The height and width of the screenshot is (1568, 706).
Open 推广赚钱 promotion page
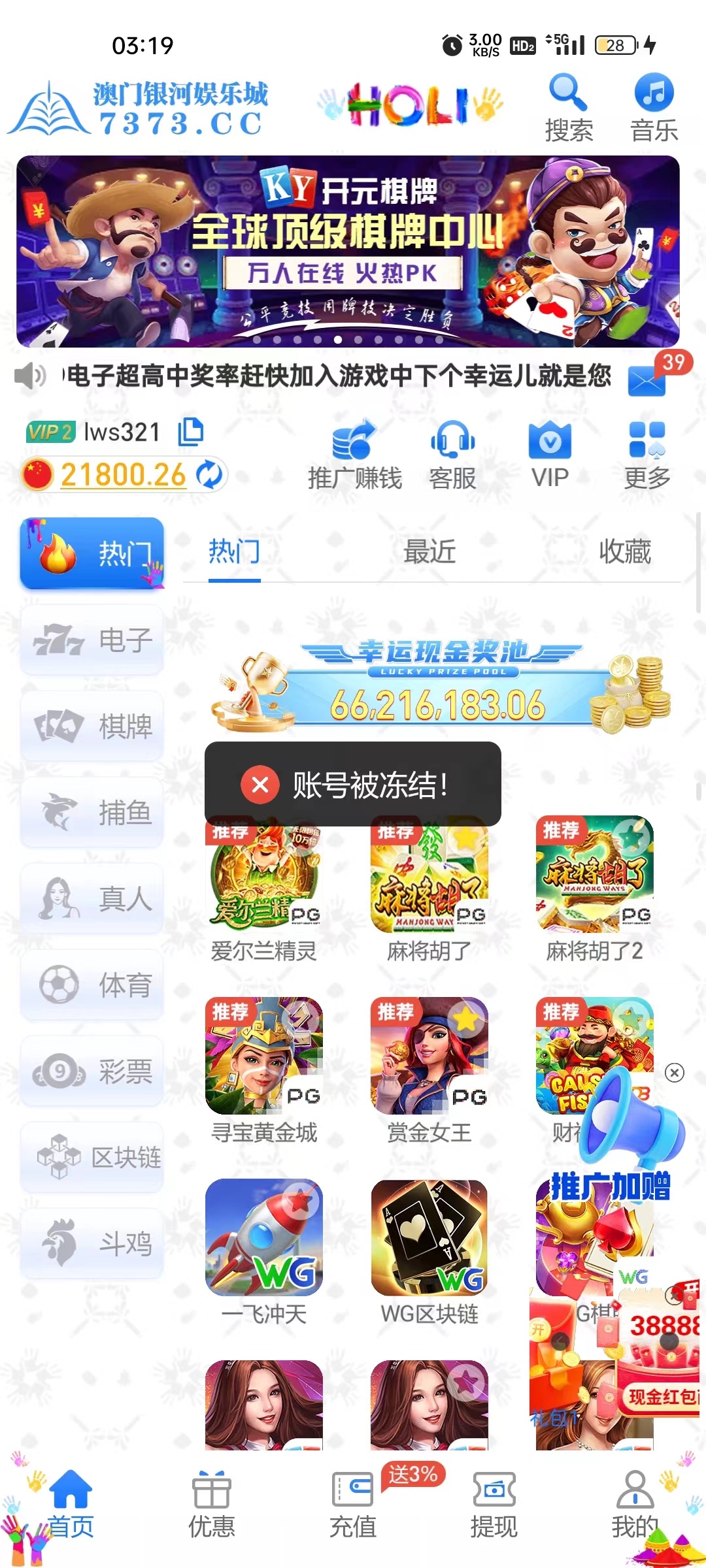354,455
